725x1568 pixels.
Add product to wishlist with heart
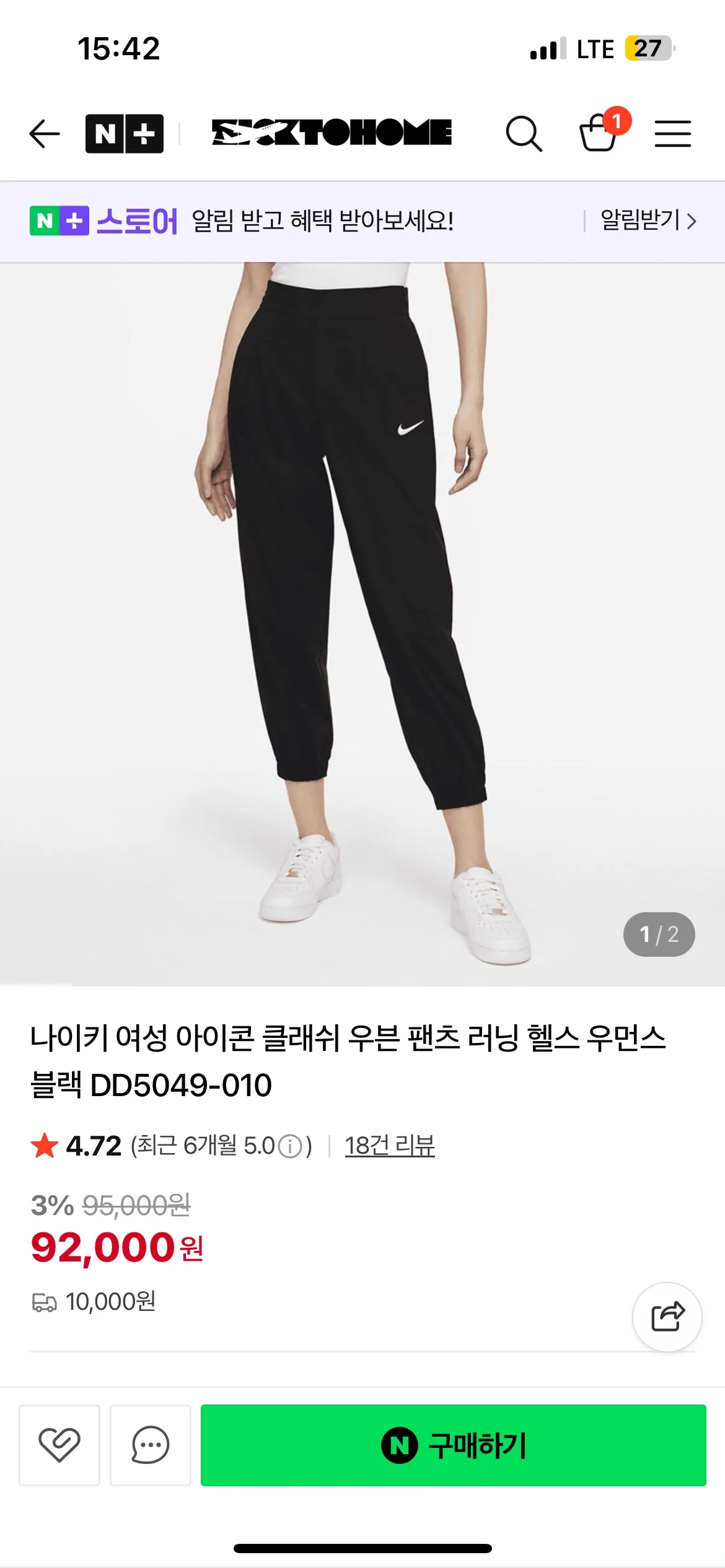[59, 1445]
